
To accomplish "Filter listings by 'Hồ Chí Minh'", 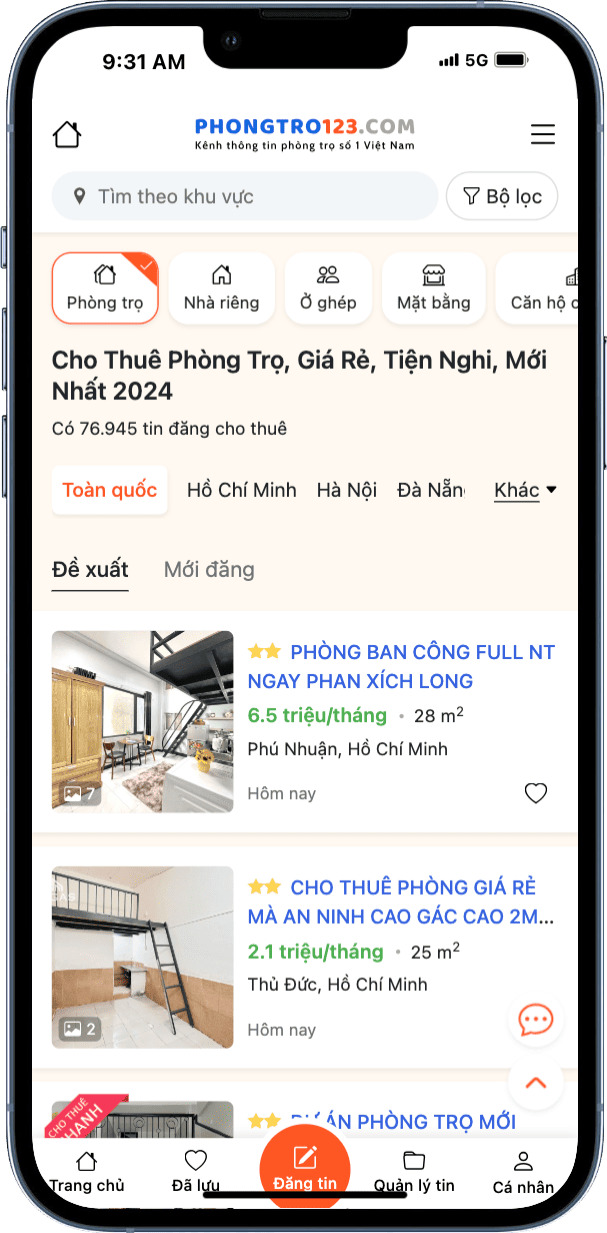I will click(x=242, y=490).
